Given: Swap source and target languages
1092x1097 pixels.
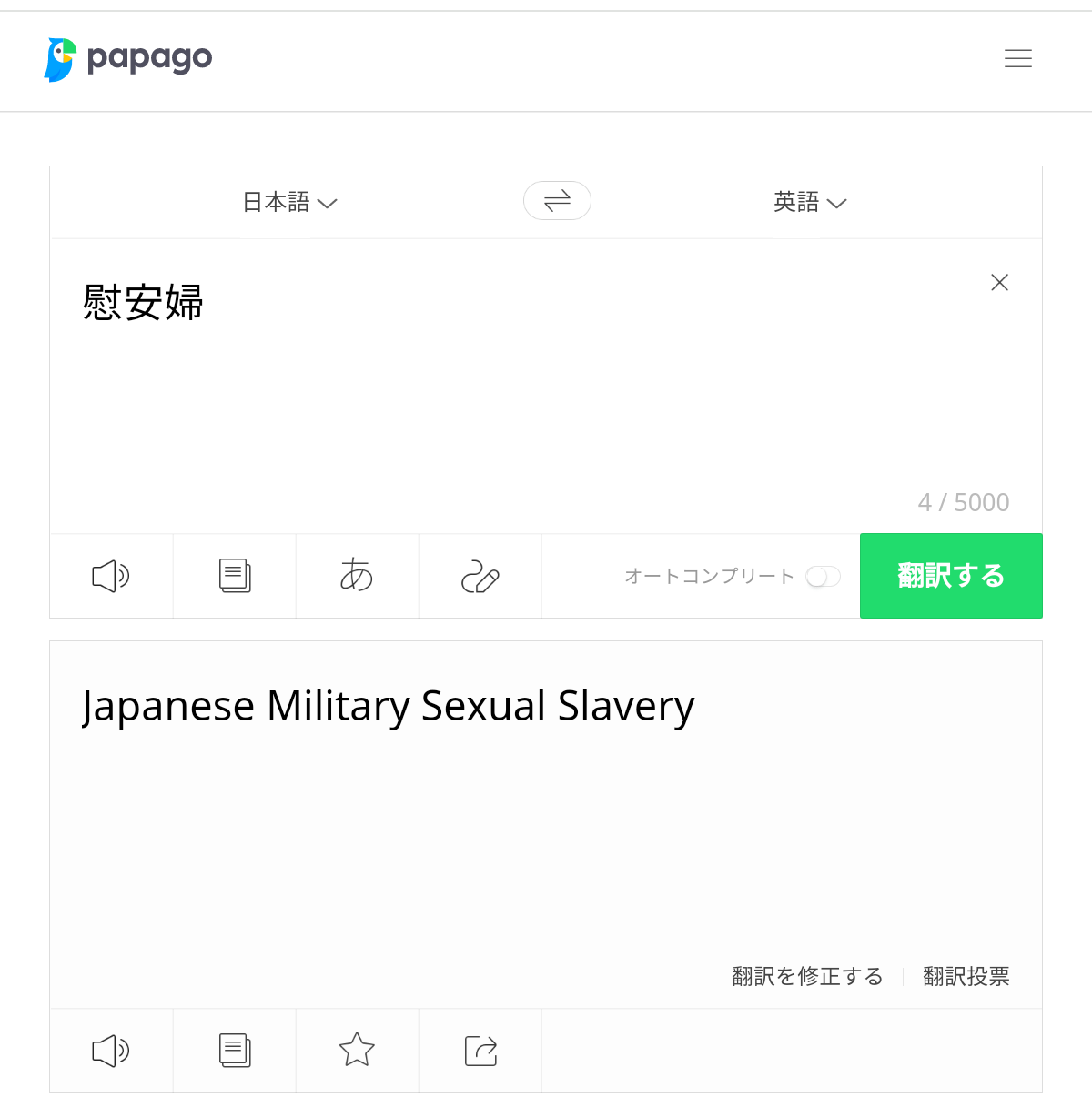Looking at the screenshot, I should click(x=557, y=201).
